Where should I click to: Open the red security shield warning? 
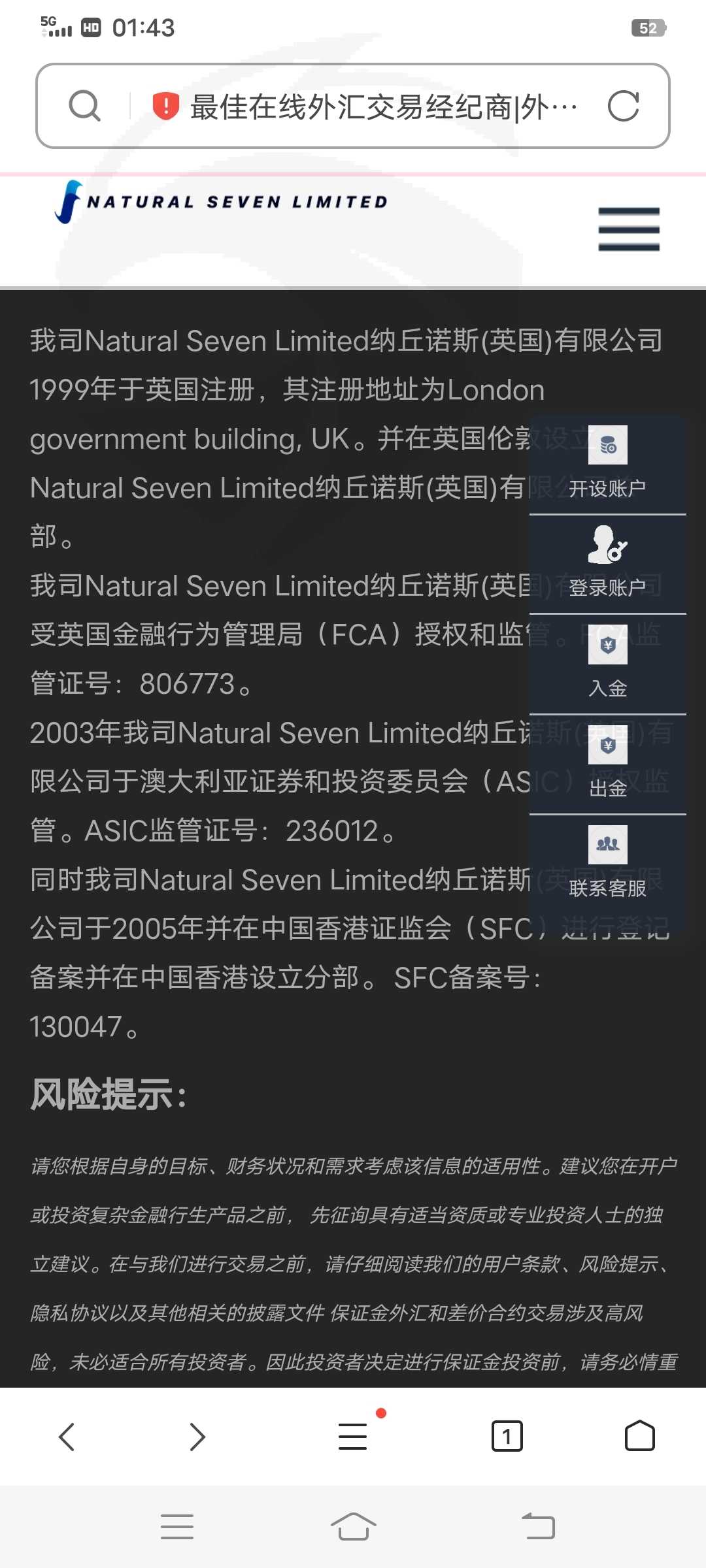tap(165, 106)
